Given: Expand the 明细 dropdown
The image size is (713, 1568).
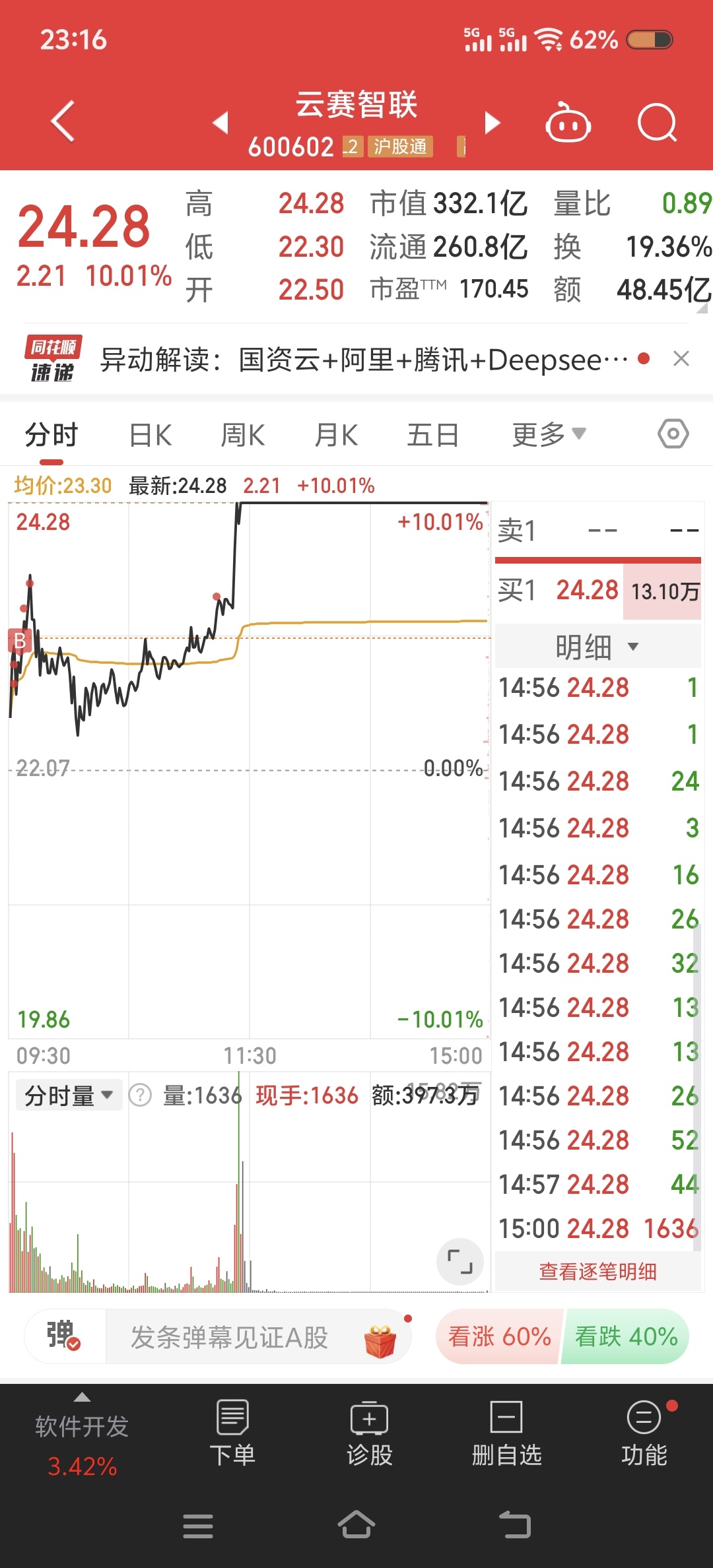Looking at the screenshot, I should click(597, 647).
